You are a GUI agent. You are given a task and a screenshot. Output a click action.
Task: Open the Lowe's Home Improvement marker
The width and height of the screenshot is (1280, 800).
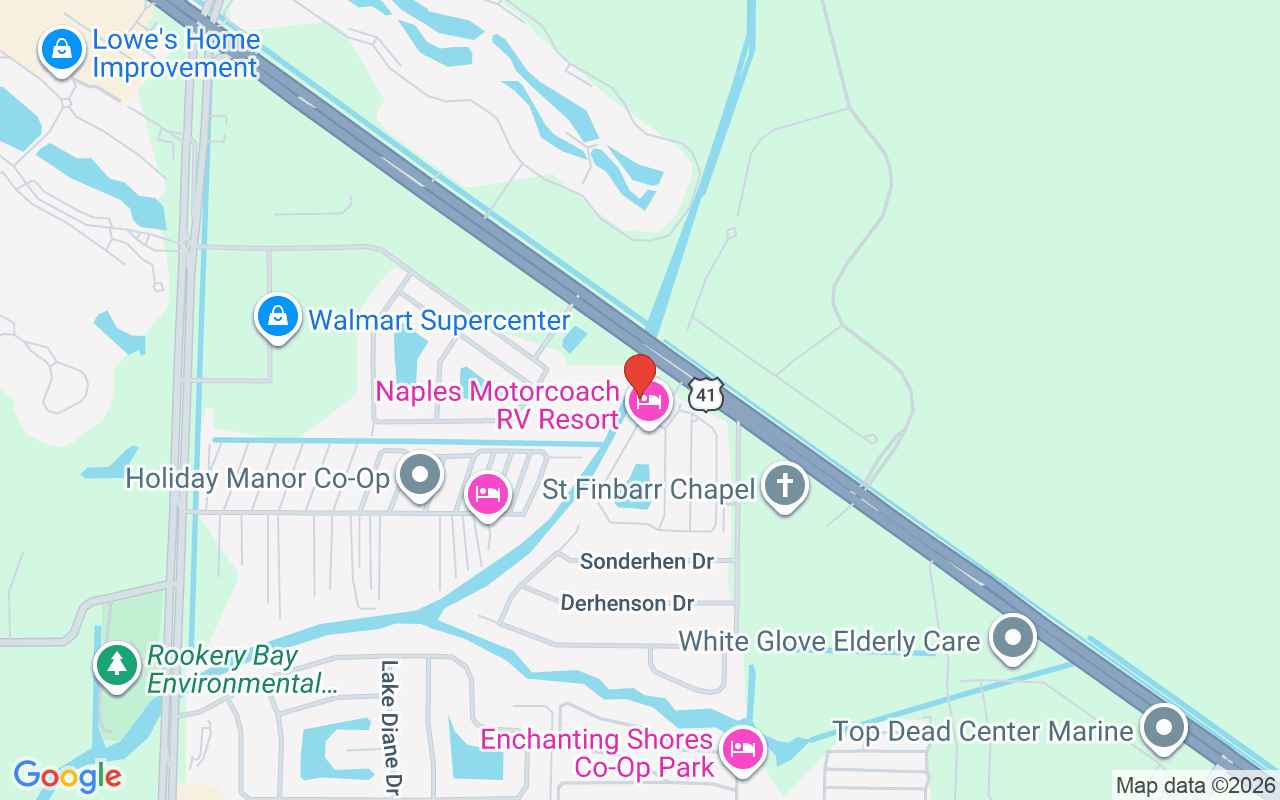[62, 49]
